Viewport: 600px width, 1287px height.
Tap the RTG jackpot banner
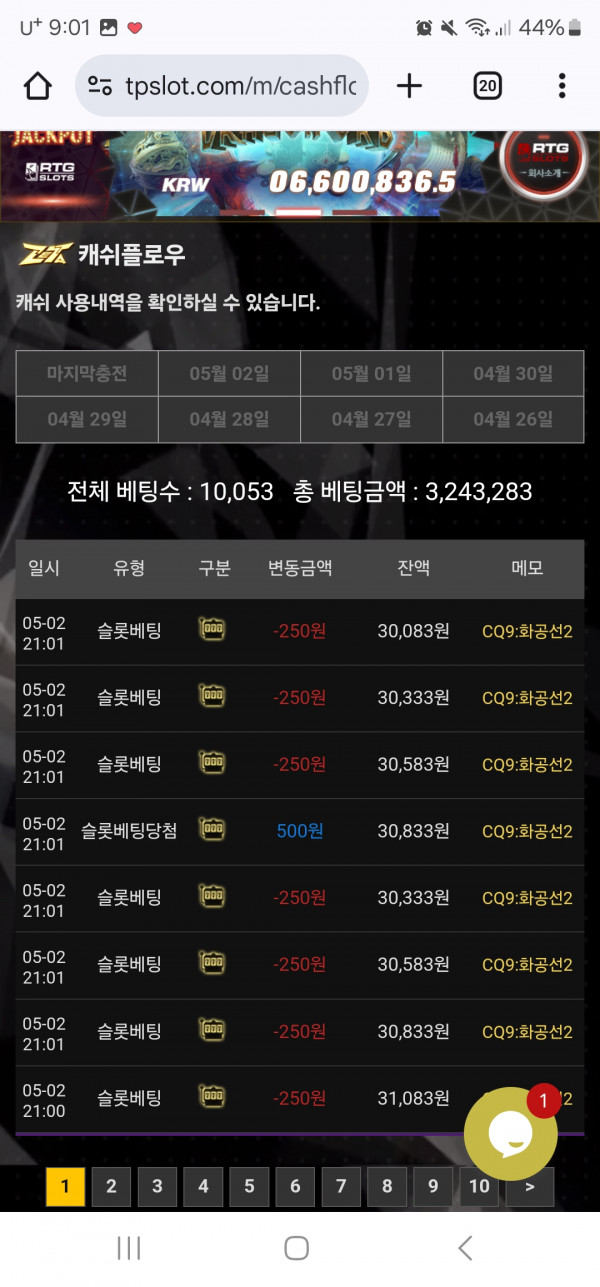click(300, 175)
